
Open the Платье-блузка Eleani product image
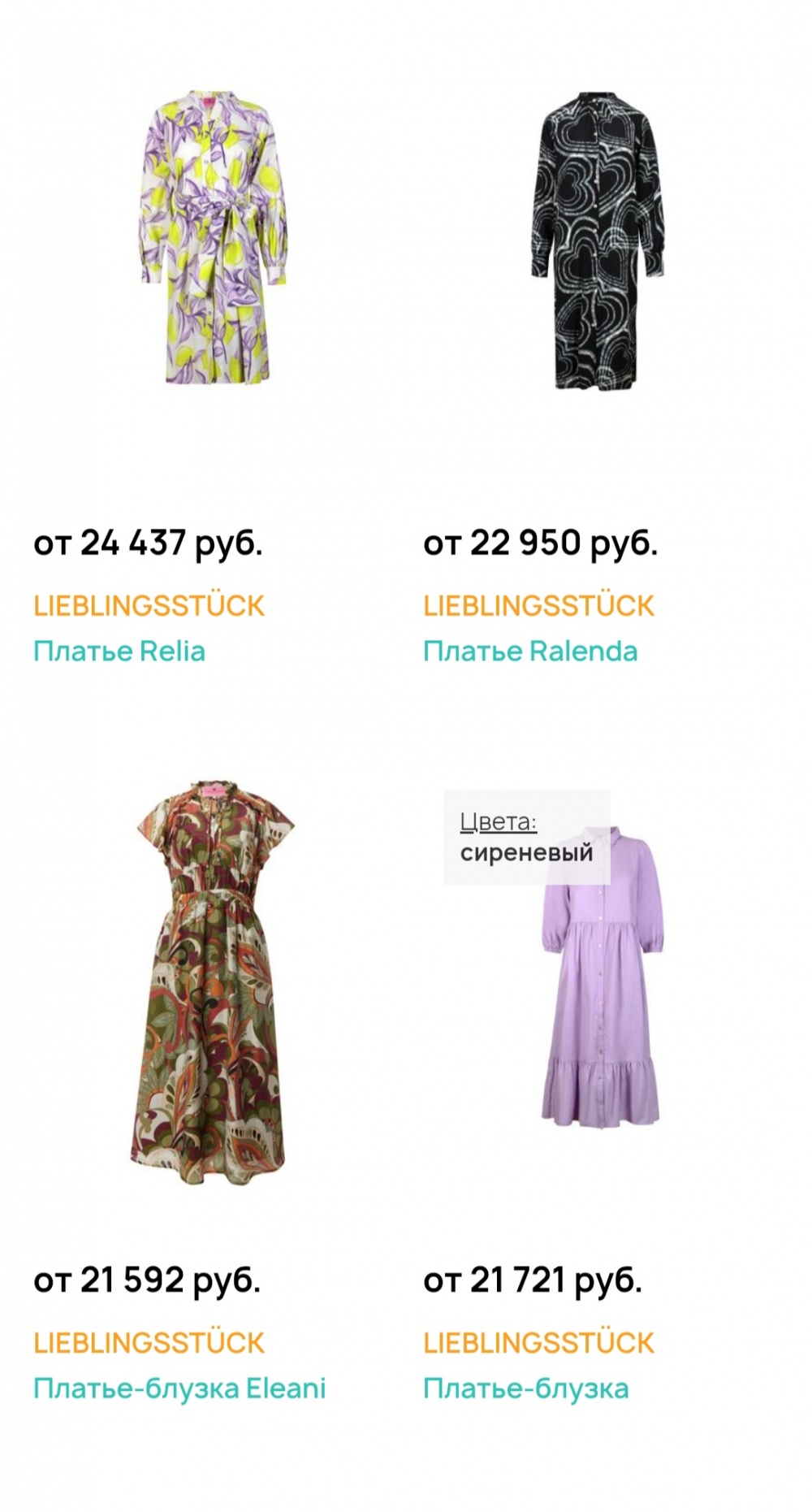click(211, 984)
